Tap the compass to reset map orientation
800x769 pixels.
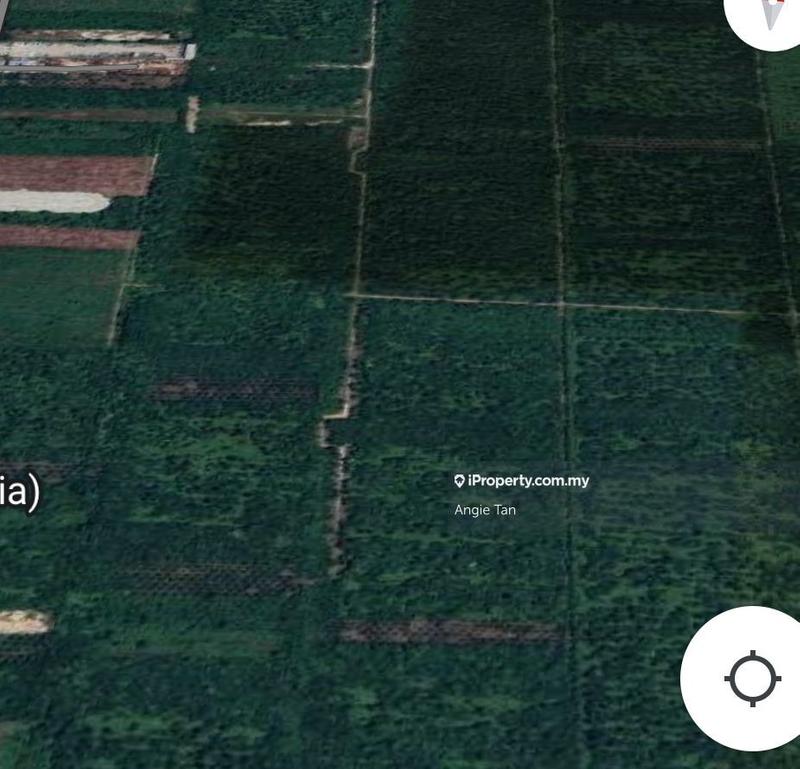[772, 14]
